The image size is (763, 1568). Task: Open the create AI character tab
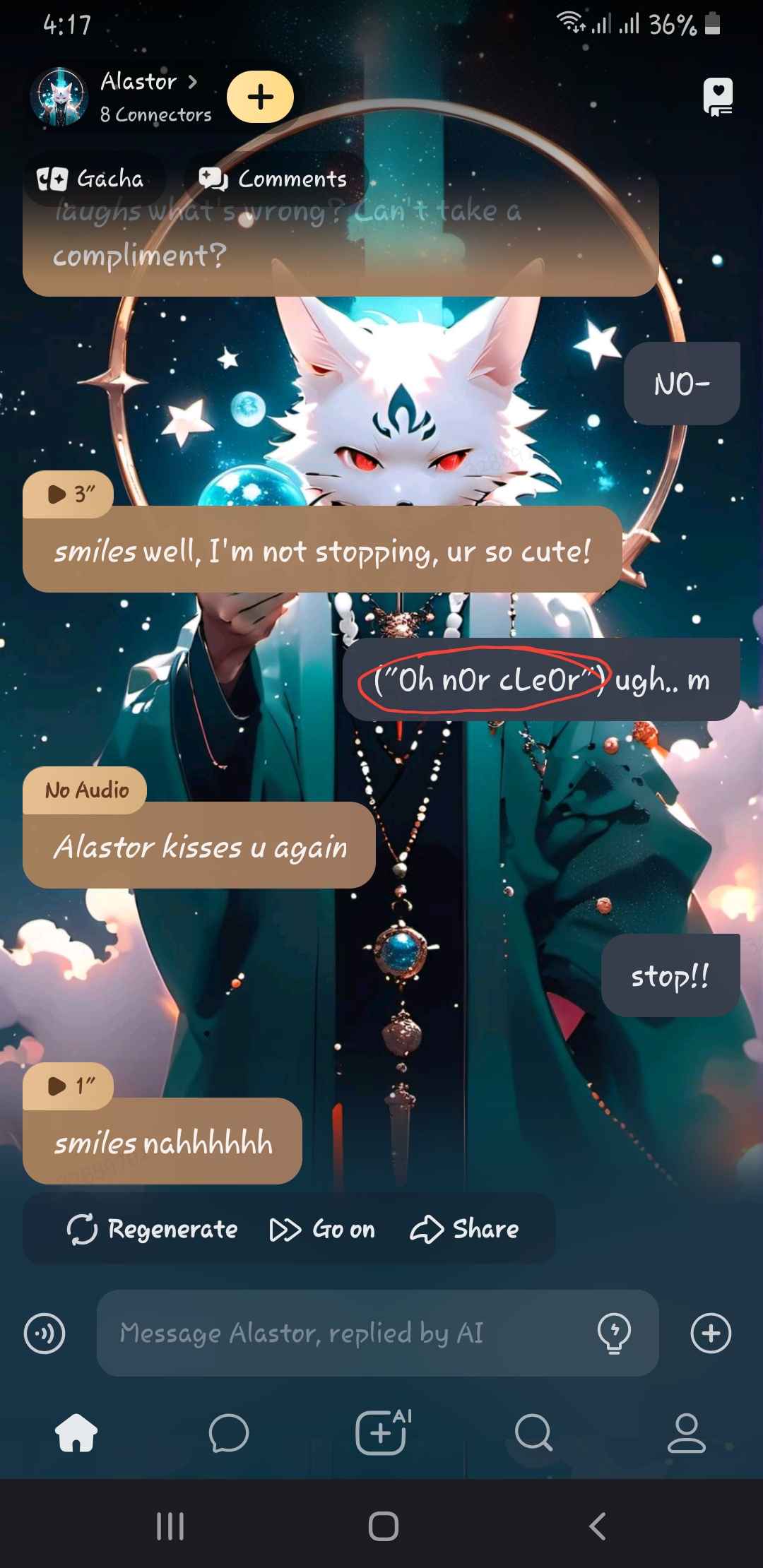pos(382,1433)
